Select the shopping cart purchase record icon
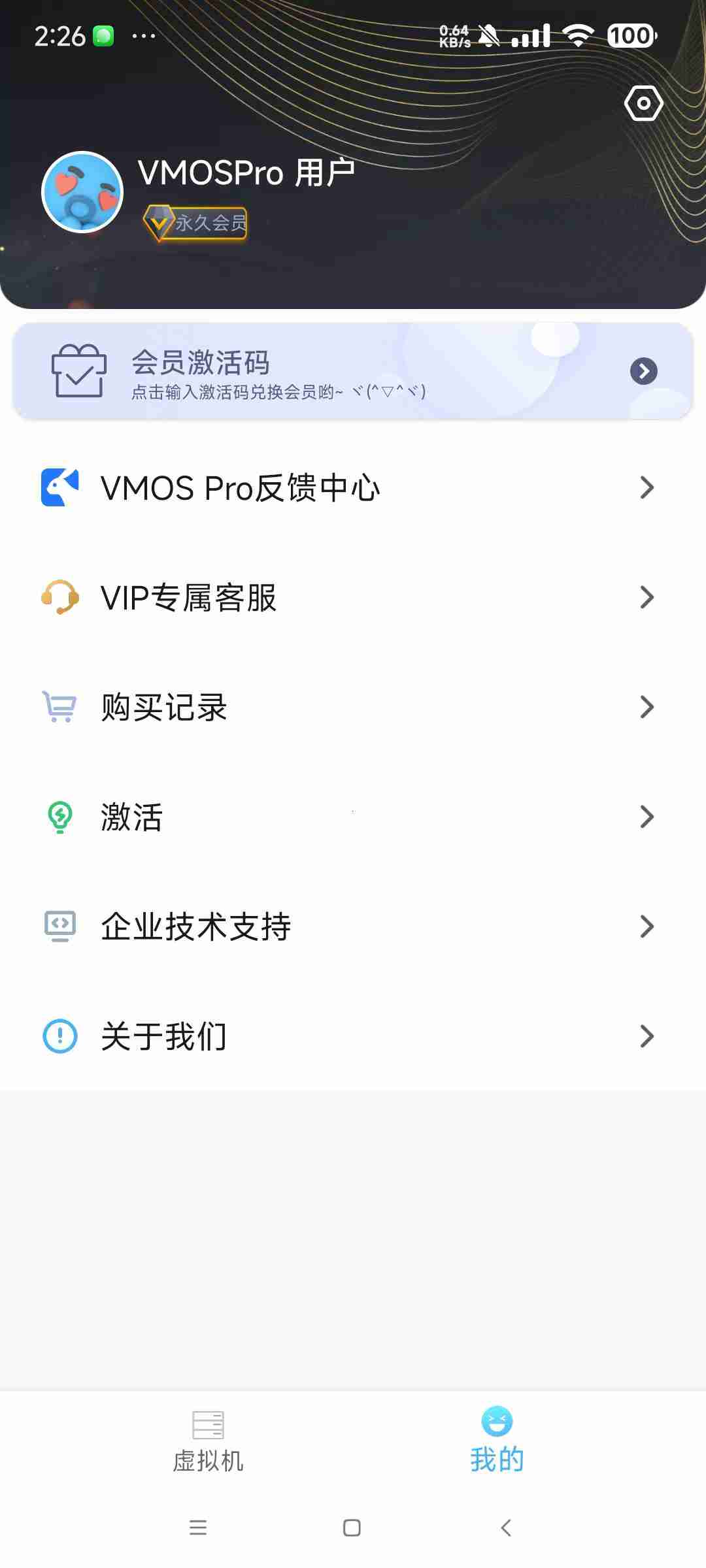Screen dimensions: 706x1568 (x=59, y=706)
